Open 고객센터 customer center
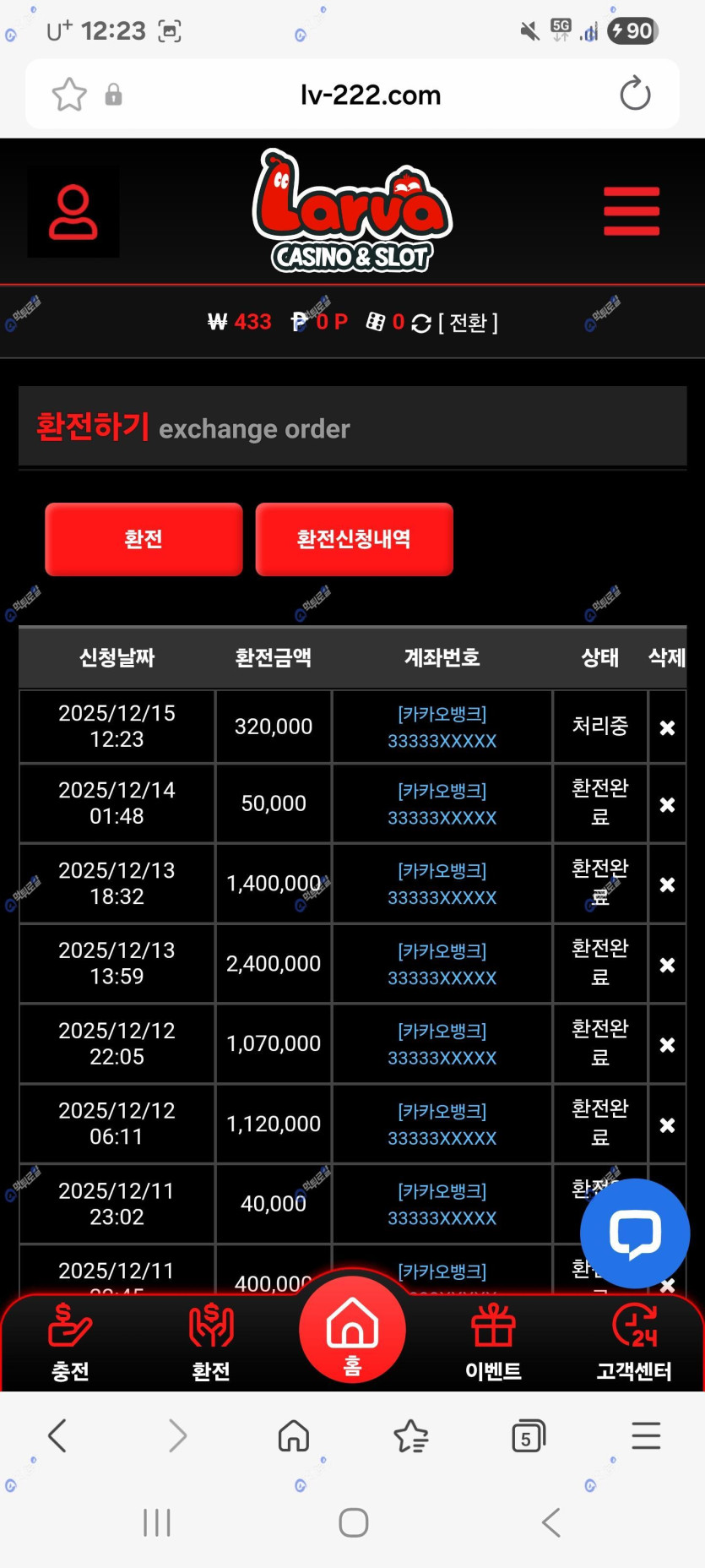The image size is (705, 1568). pyautogui.click(x=634, y=1342)
